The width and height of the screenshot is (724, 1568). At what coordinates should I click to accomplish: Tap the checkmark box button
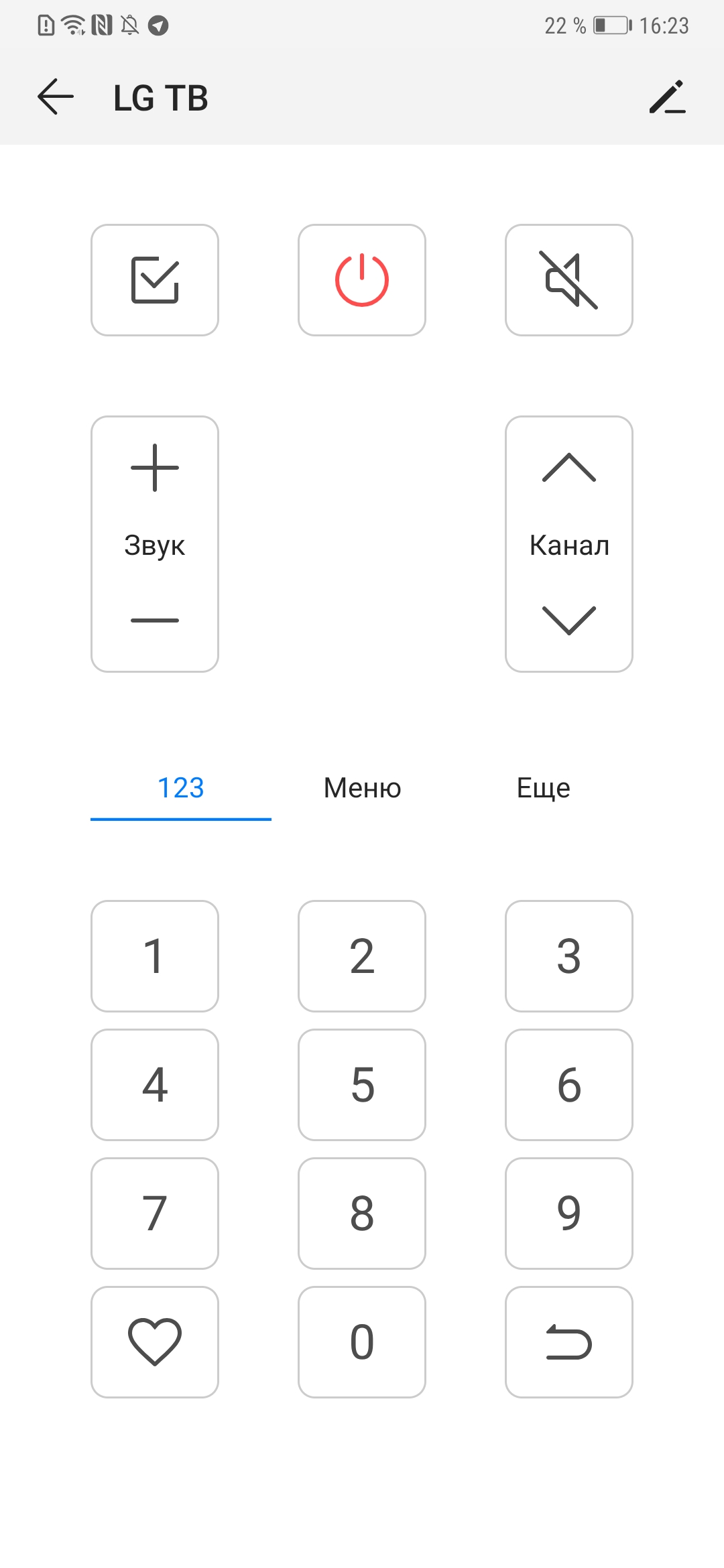pos(155,280)
